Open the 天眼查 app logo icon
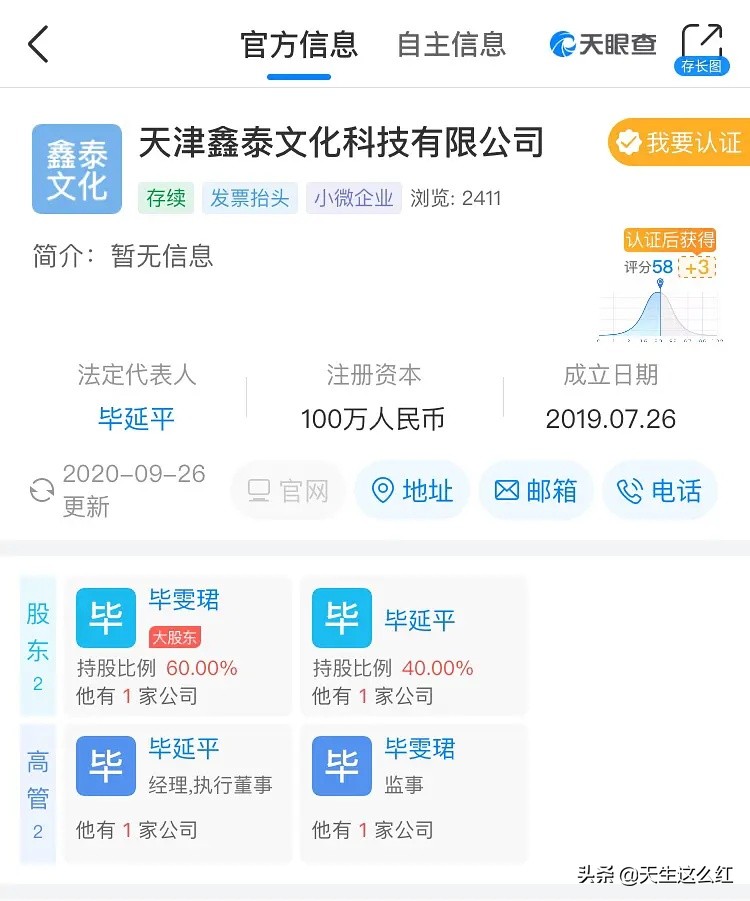 click(563, 44)
